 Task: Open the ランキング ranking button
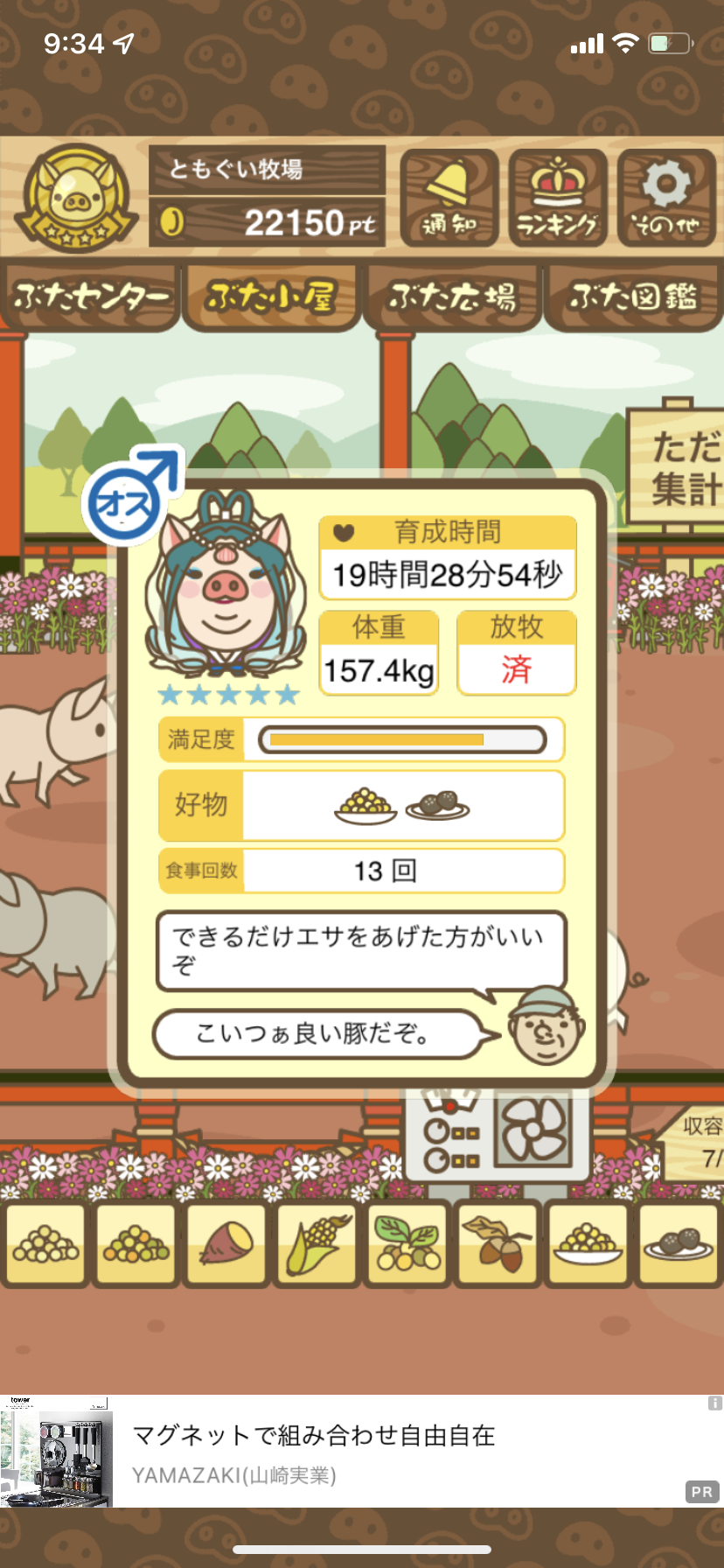pyautogui.click(x=558, y=198)
